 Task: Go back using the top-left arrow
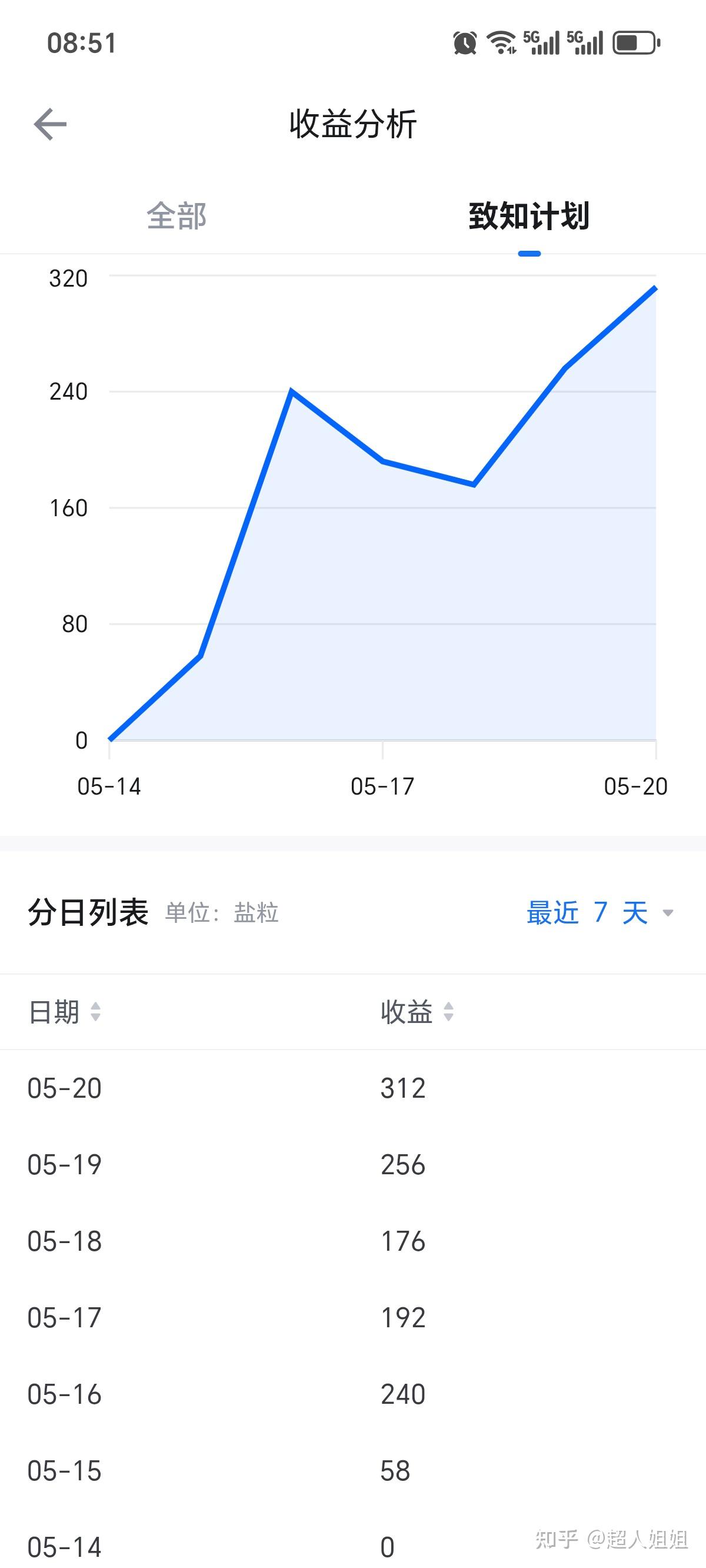(x=50, y=124)
